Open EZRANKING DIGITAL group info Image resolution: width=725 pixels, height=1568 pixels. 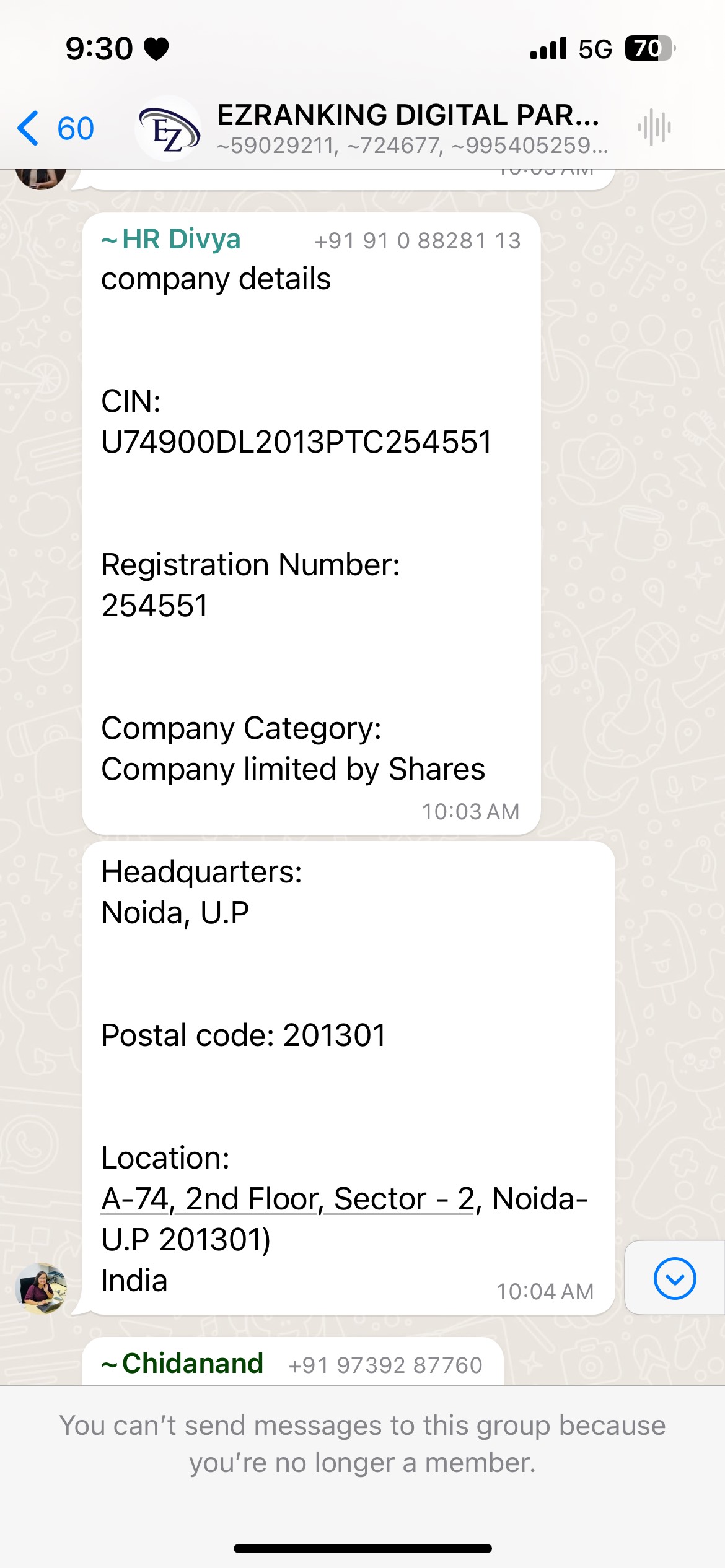point(409,128)
